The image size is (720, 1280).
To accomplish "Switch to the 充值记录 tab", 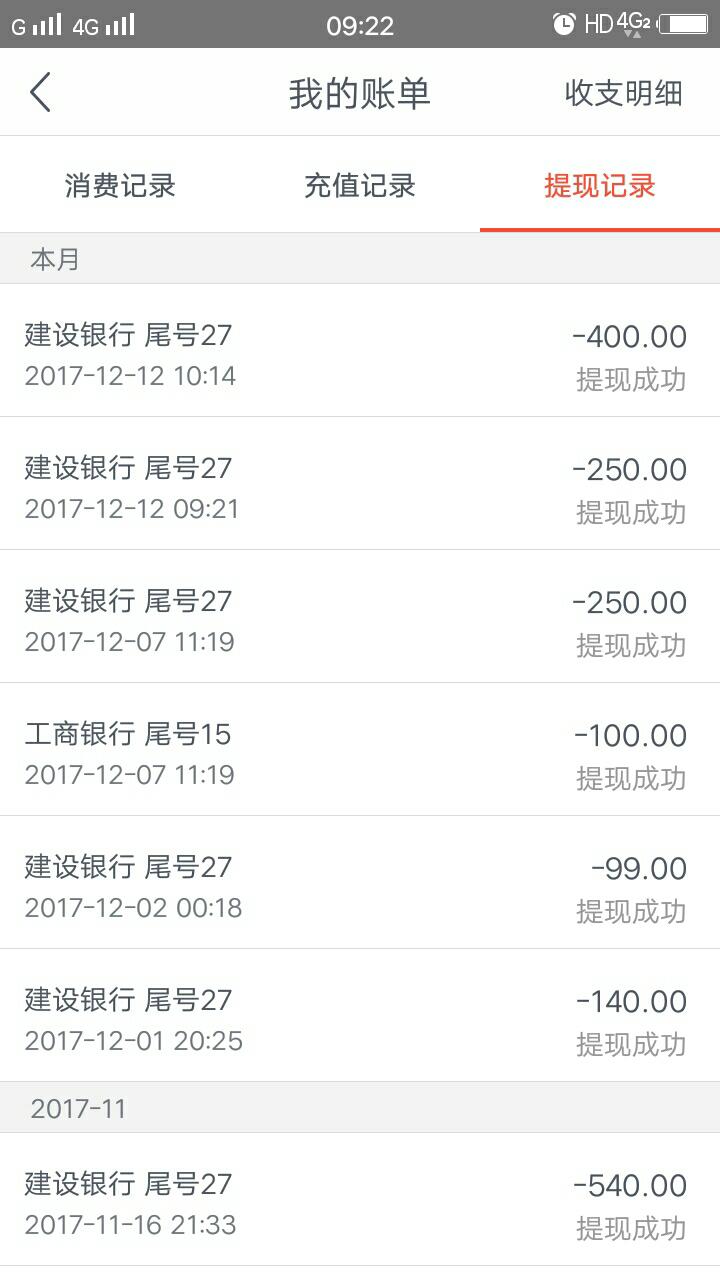I will [360, 186].
